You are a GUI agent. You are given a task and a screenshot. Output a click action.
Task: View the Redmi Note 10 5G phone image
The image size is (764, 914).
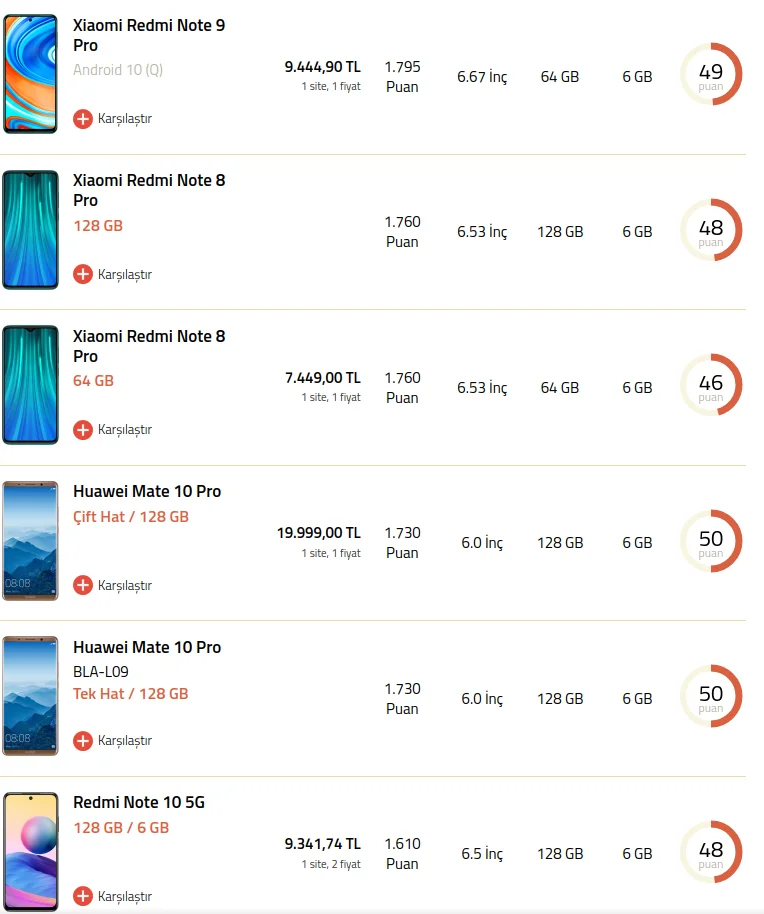click(x=30, y=852)
